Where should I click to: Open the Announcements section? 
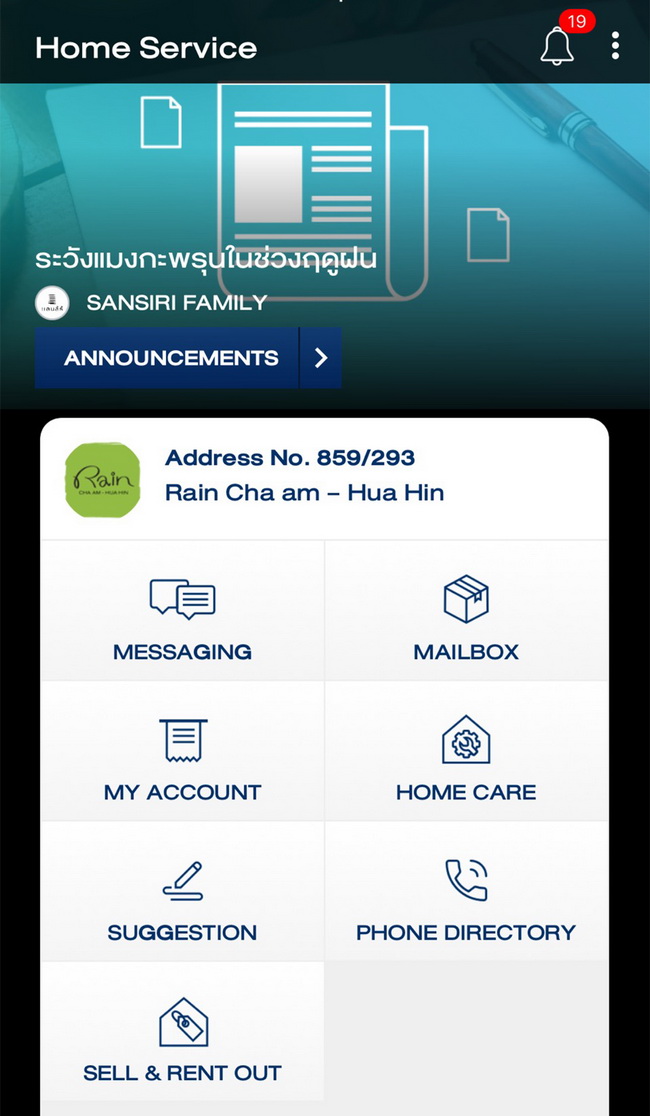[x=188, y=358]
